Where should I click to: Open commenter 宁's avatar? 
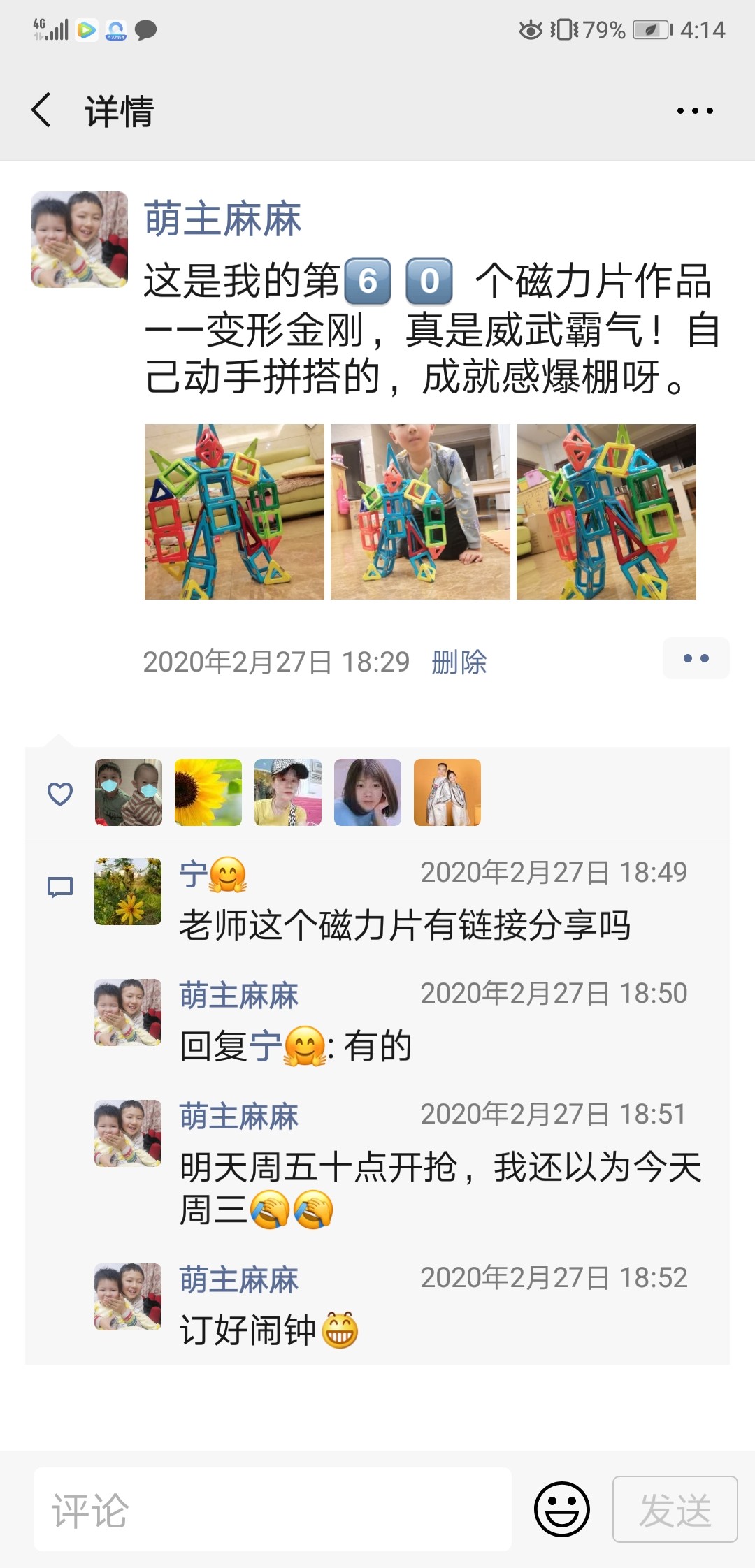pyautogui.click(x=128, y=892)
